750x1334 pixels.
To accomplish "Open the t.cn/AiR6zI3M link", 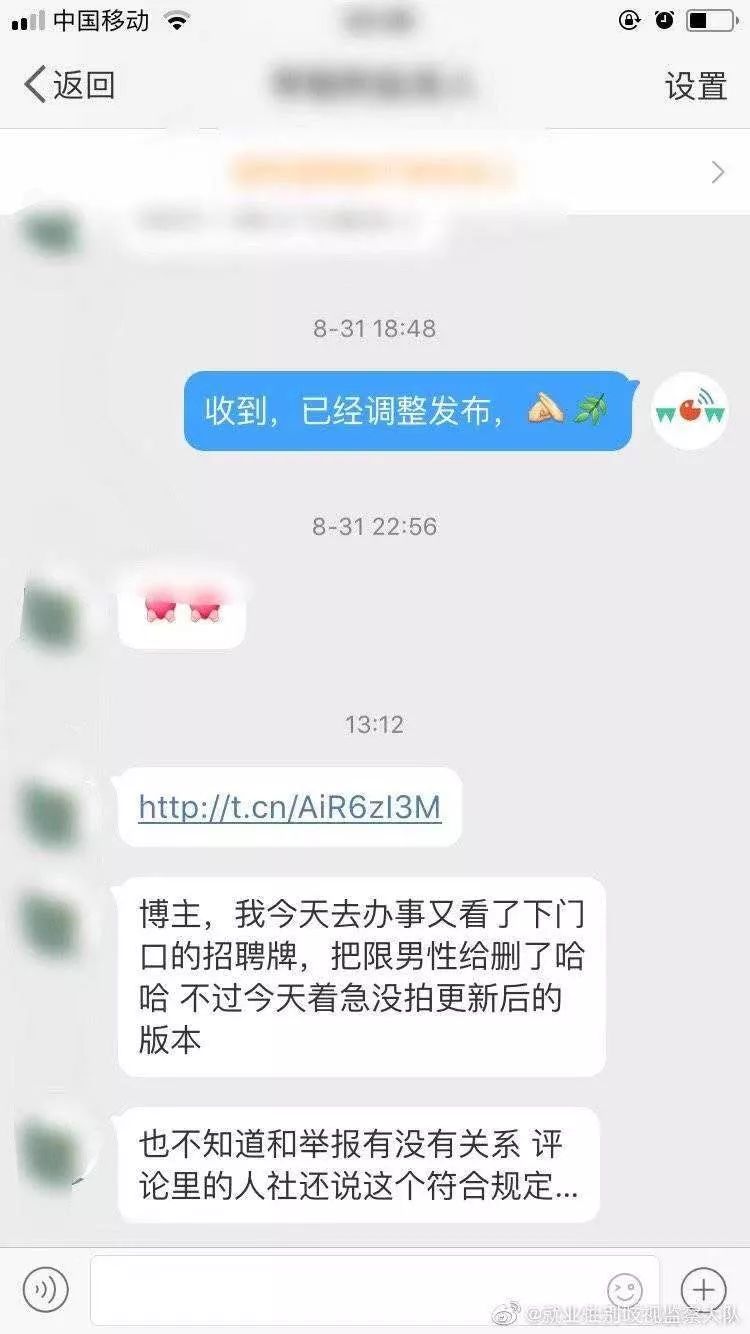I will pos(290,807).
